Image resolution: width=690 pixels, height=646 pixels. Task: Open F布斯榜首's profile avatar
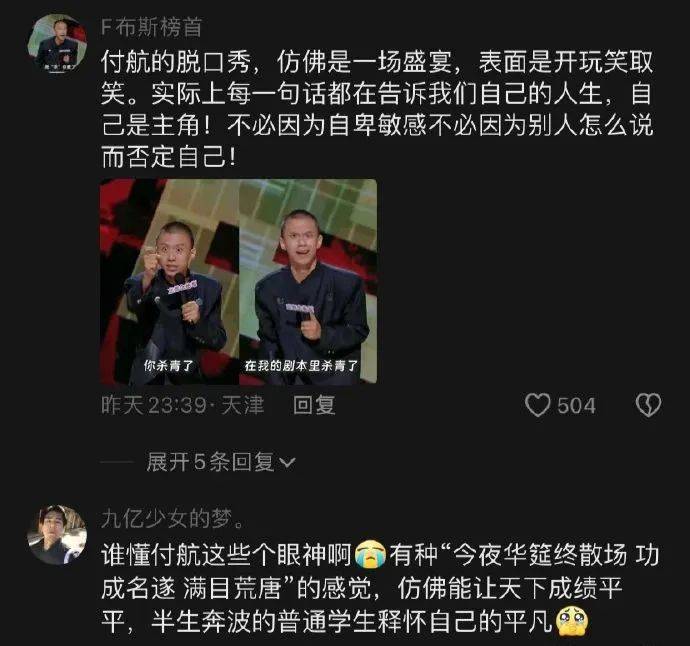pyautogui.click(x=56, y=41)
